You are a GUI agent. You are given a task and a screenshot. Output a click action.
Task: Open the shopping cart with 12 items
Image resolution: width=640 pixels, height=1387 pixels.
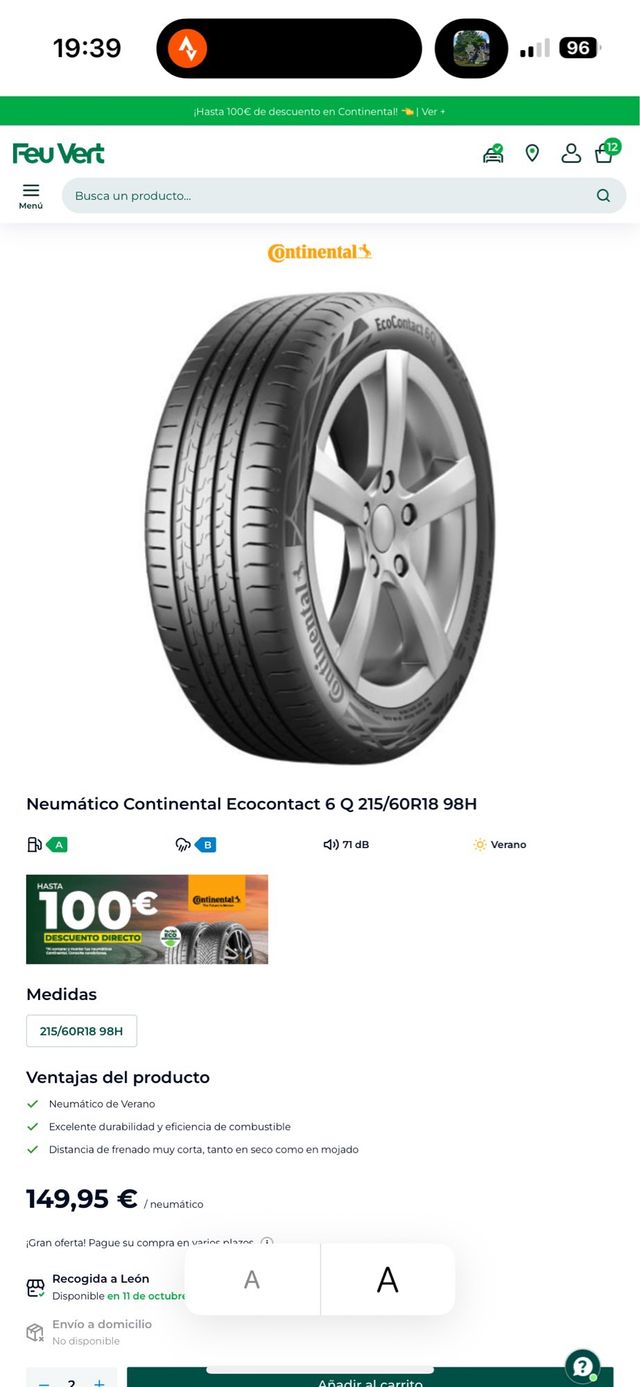[x=605, y=152]
